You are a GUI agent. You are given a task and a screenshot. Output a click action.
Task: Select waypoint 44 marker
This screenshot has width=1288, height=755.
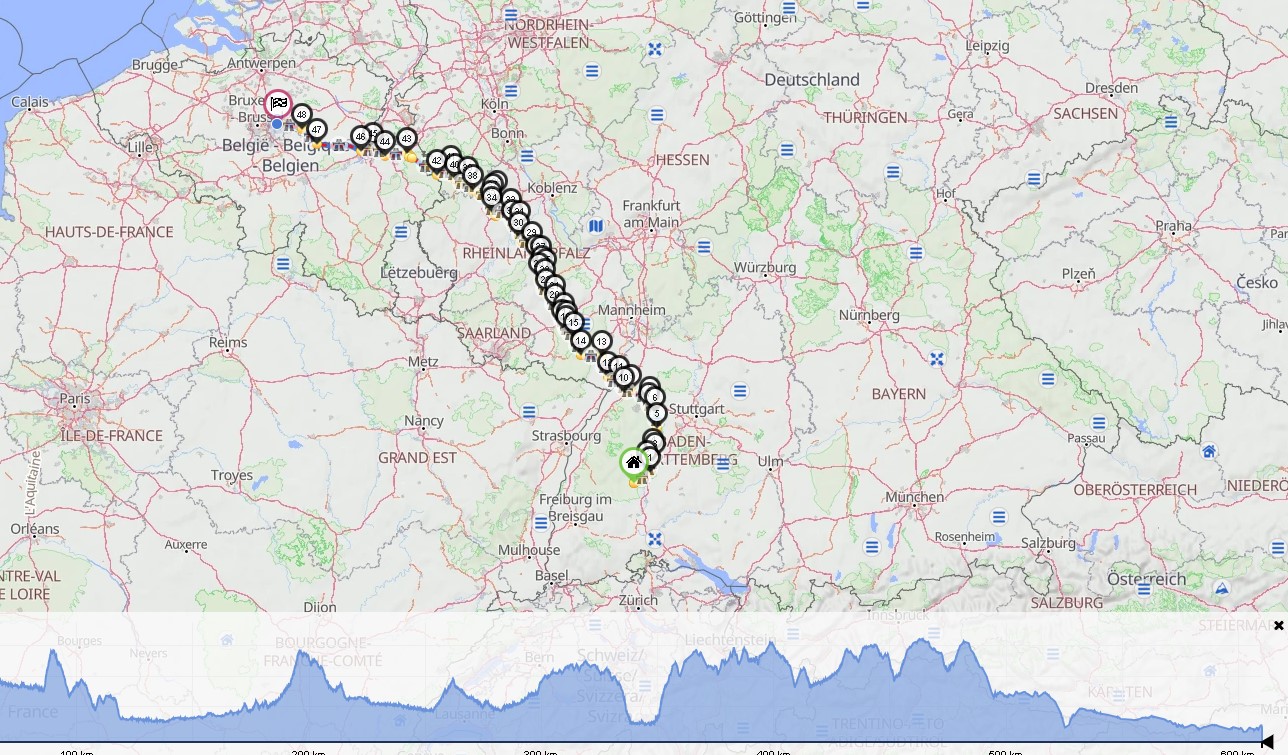tap(385, 142)
